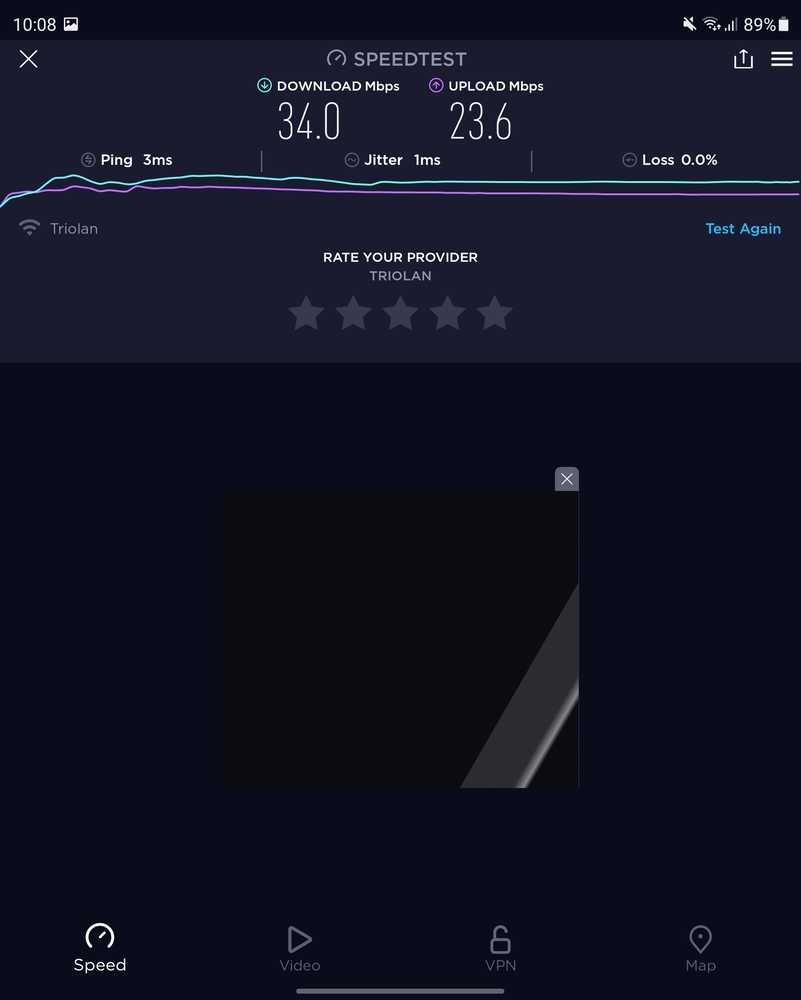
Task: Rate Triolan one star
Action: click(x=306, y=314)
